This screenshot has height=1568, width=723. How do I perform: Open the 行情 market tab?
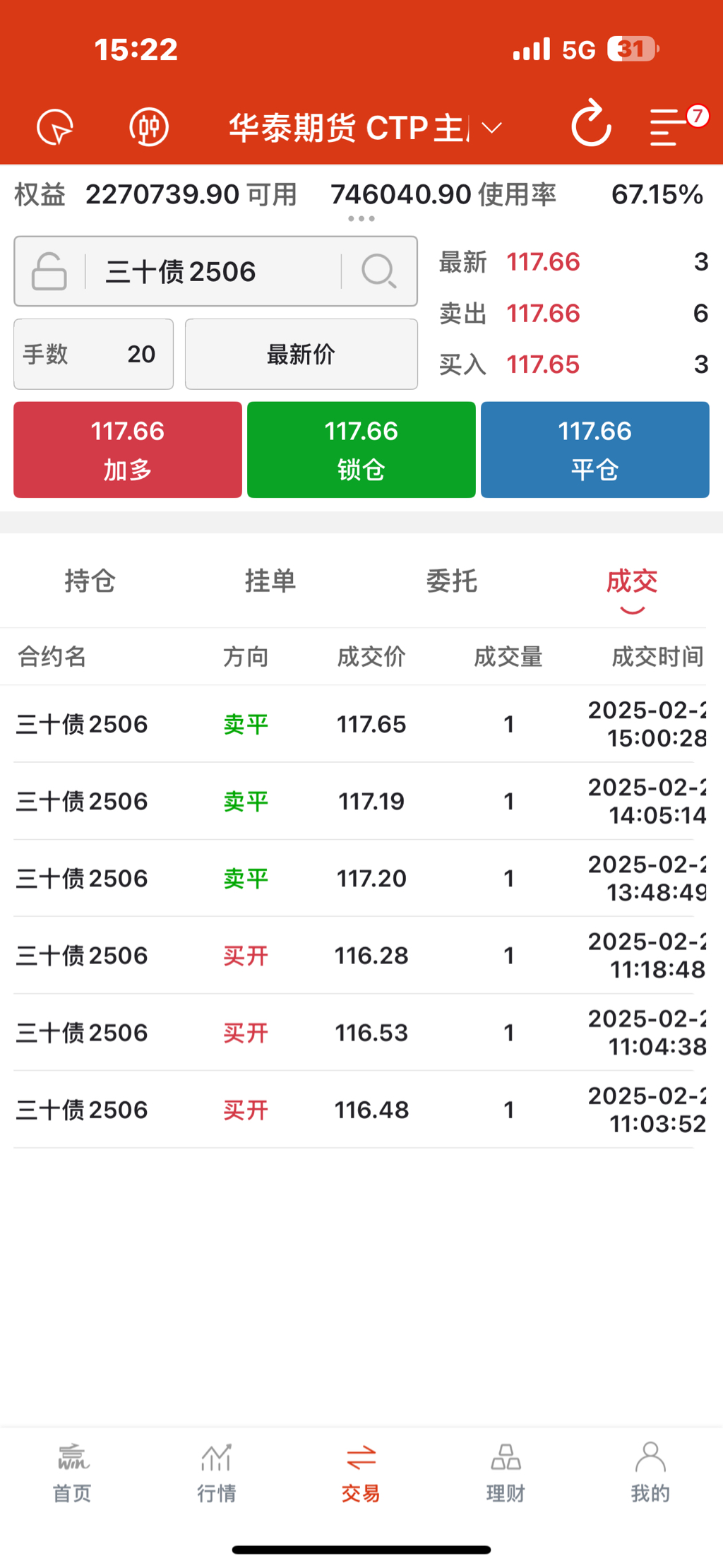point(217,1473)
